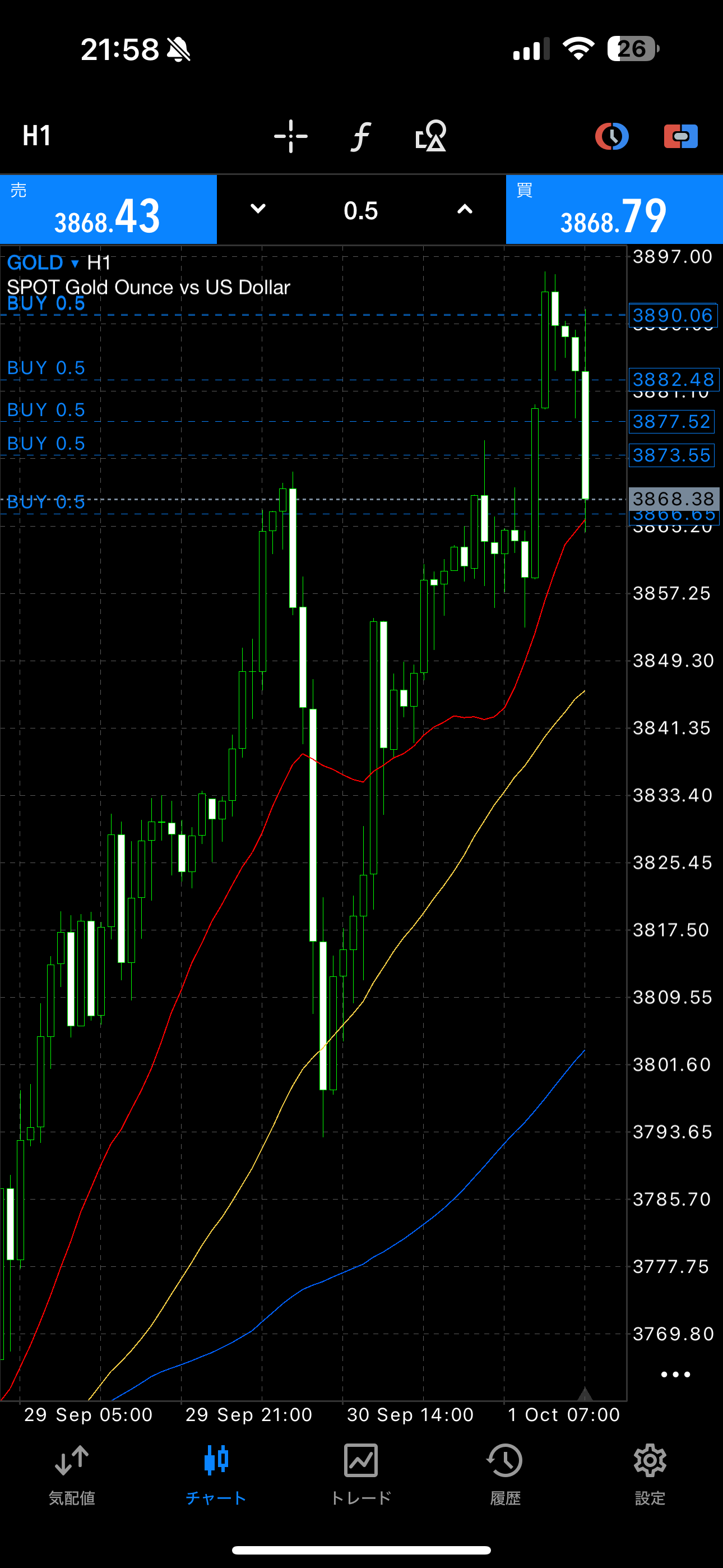Screen dimensions: 723x1568
Task: Switch to the 気配値 quotes tab
Action: [72, 1474]
